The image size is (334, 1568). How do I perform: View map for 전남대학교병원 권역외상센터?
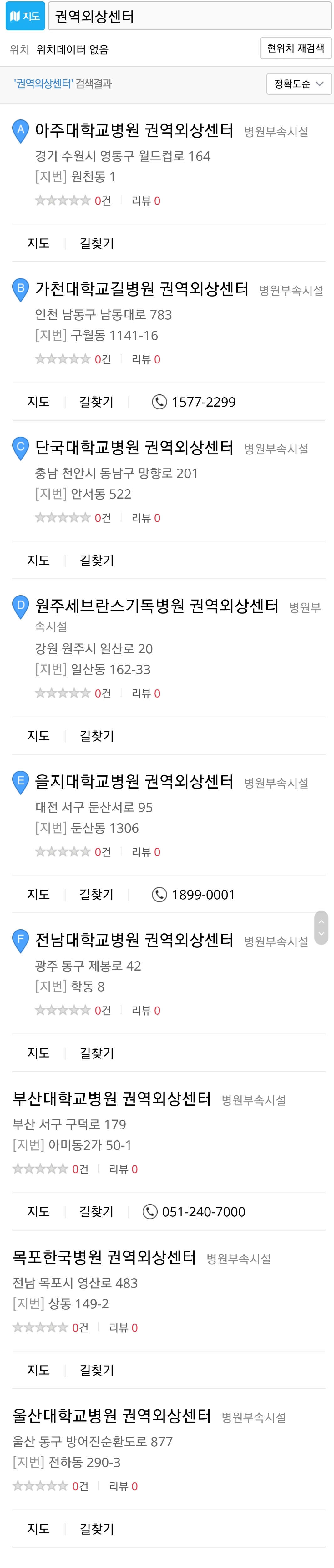pyautogui.click(x=38, y=1053)
